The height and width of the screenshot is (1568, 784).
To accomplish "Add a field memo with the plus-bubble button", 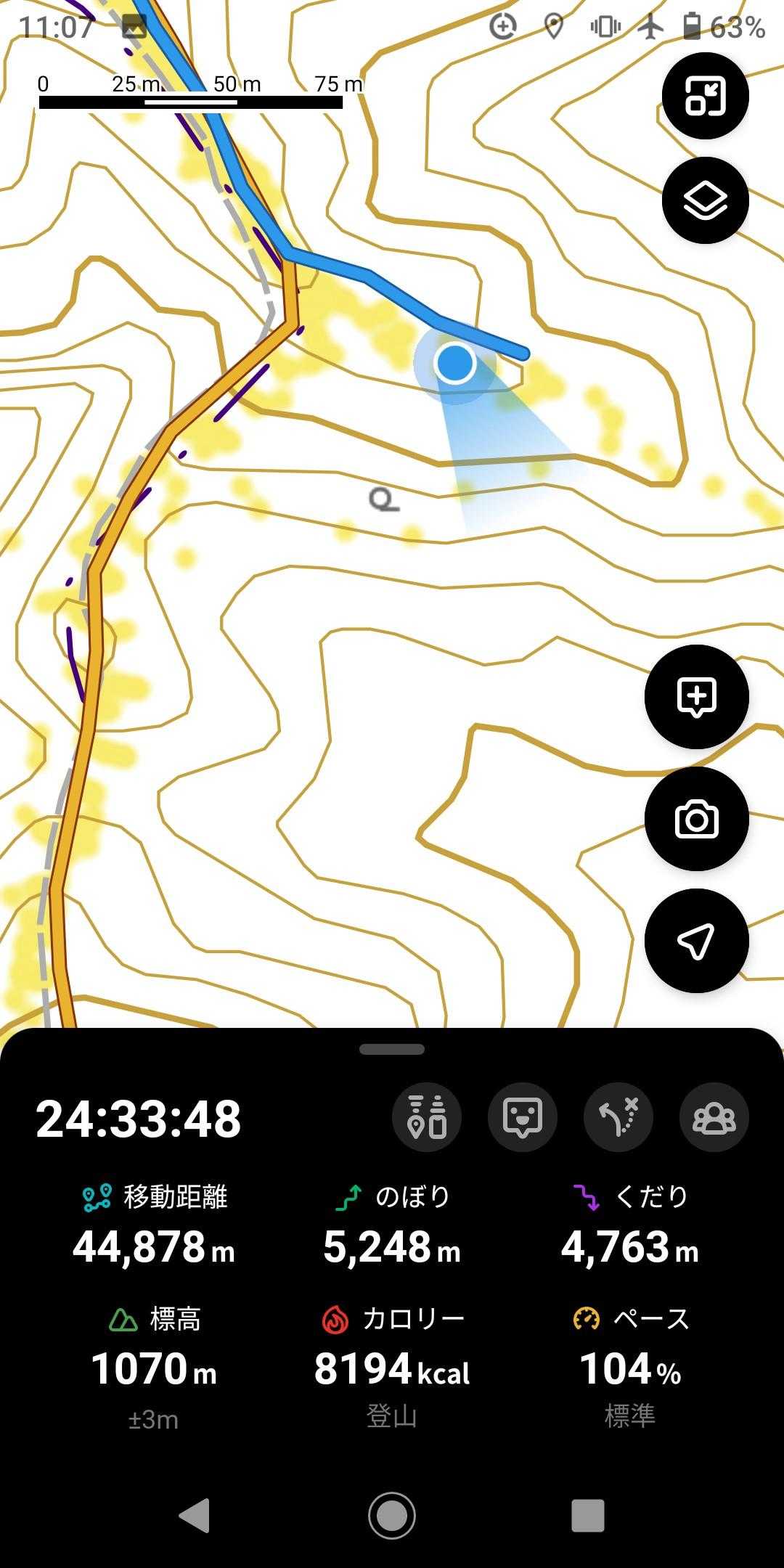I will [x=696, y=697].
